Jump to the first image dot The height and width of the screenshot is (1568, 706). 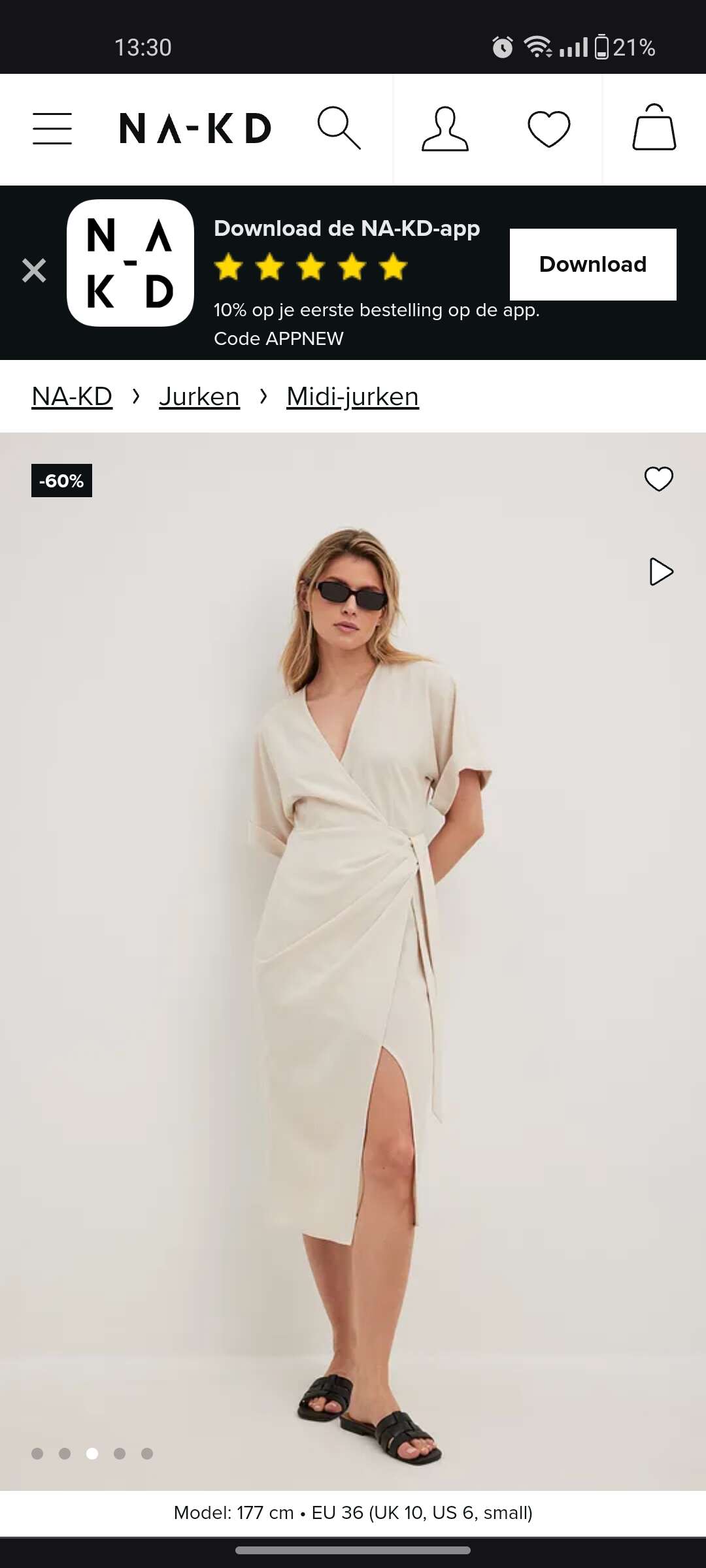click(x=37, y=1453)
